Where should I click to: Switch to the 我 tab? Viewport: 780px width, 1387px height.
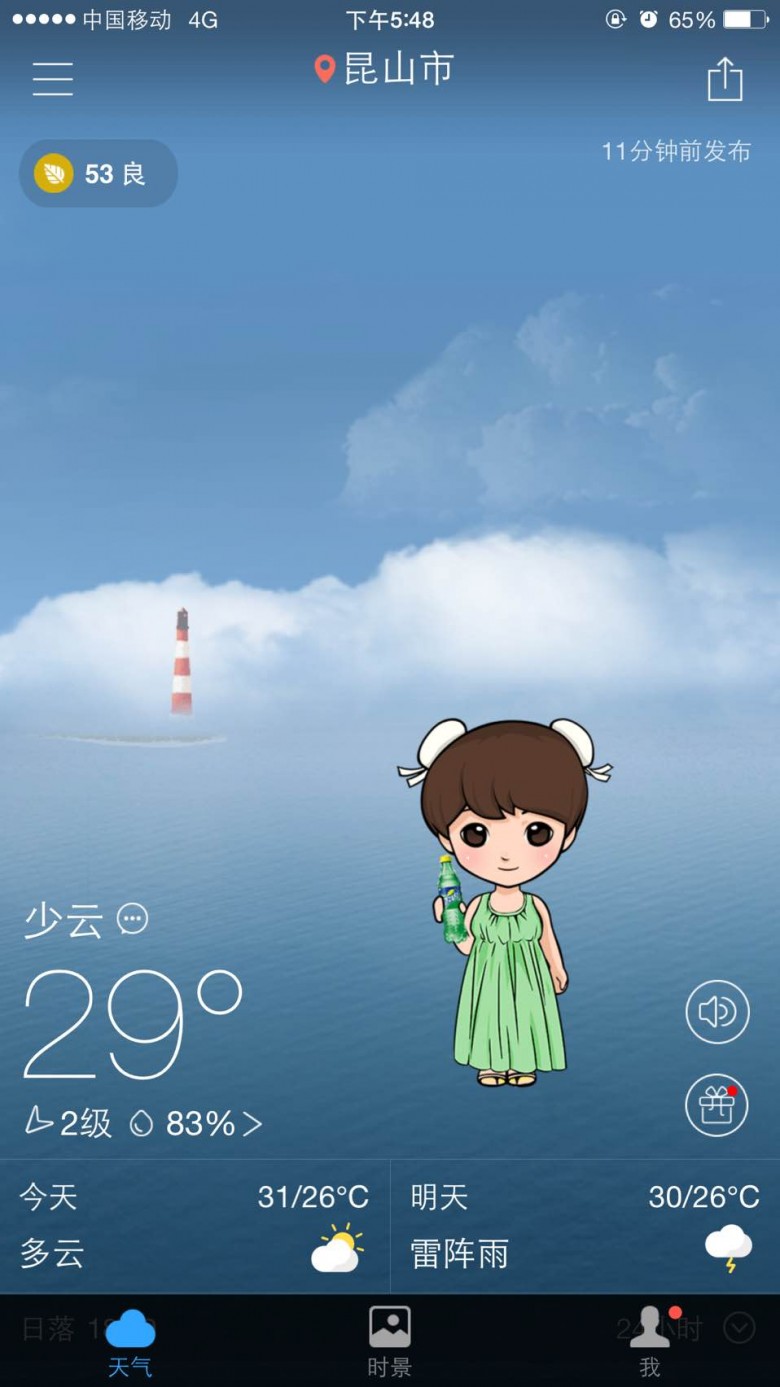click(650, 1342)
